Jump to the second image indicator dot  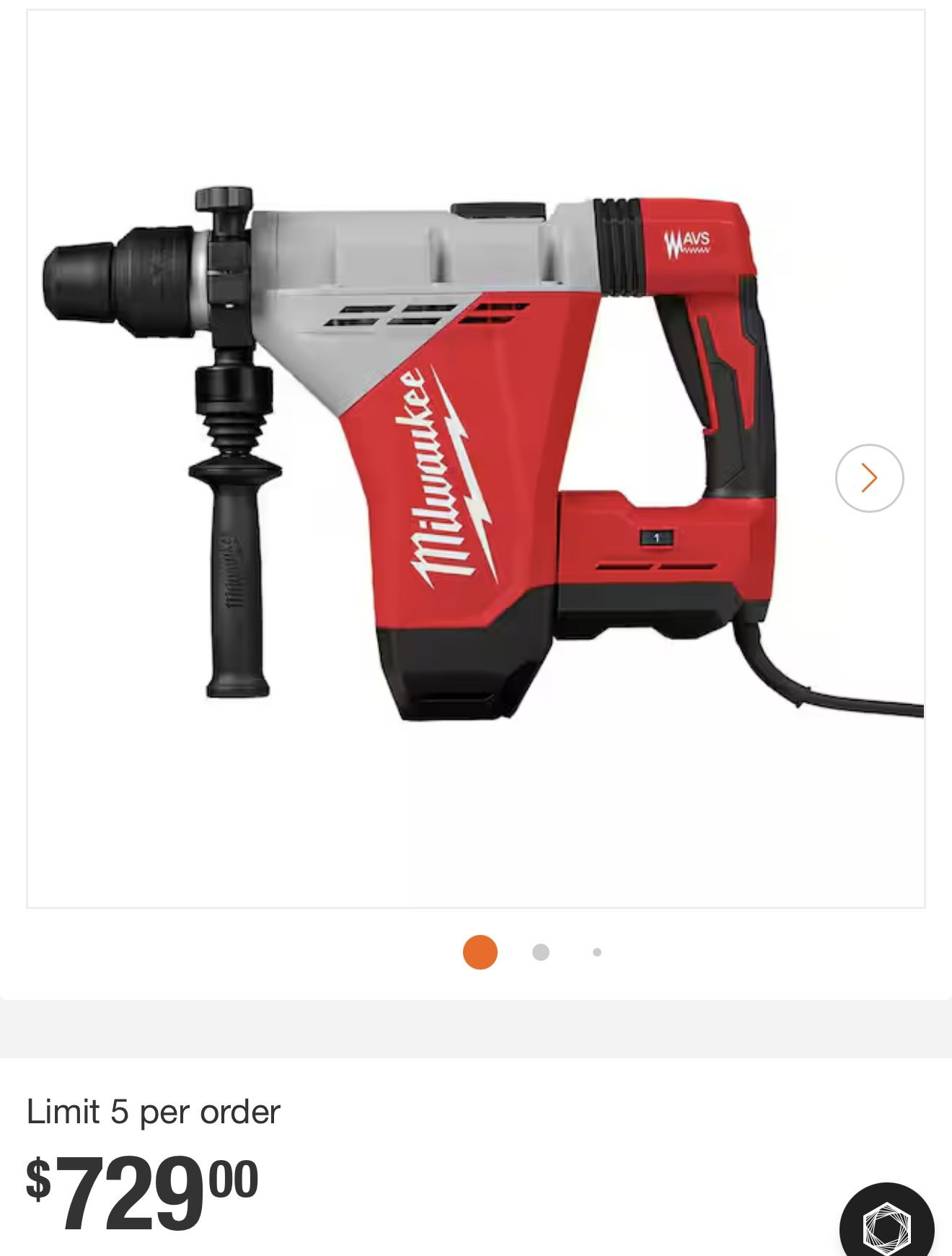[541, 952]
